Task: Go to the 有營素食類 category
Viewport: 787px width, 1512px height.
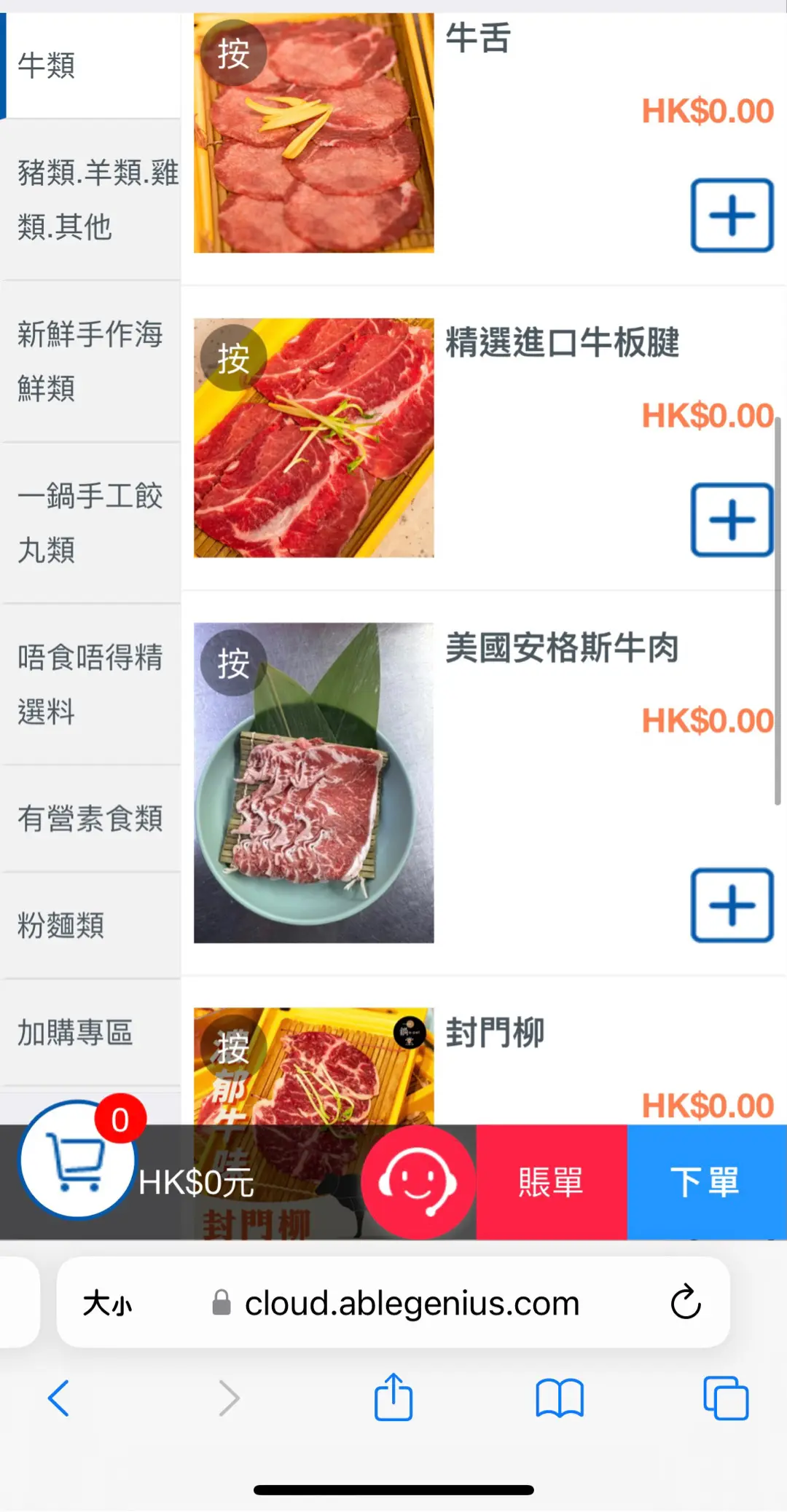Action: pyautogui.click(x=91, y=819)
